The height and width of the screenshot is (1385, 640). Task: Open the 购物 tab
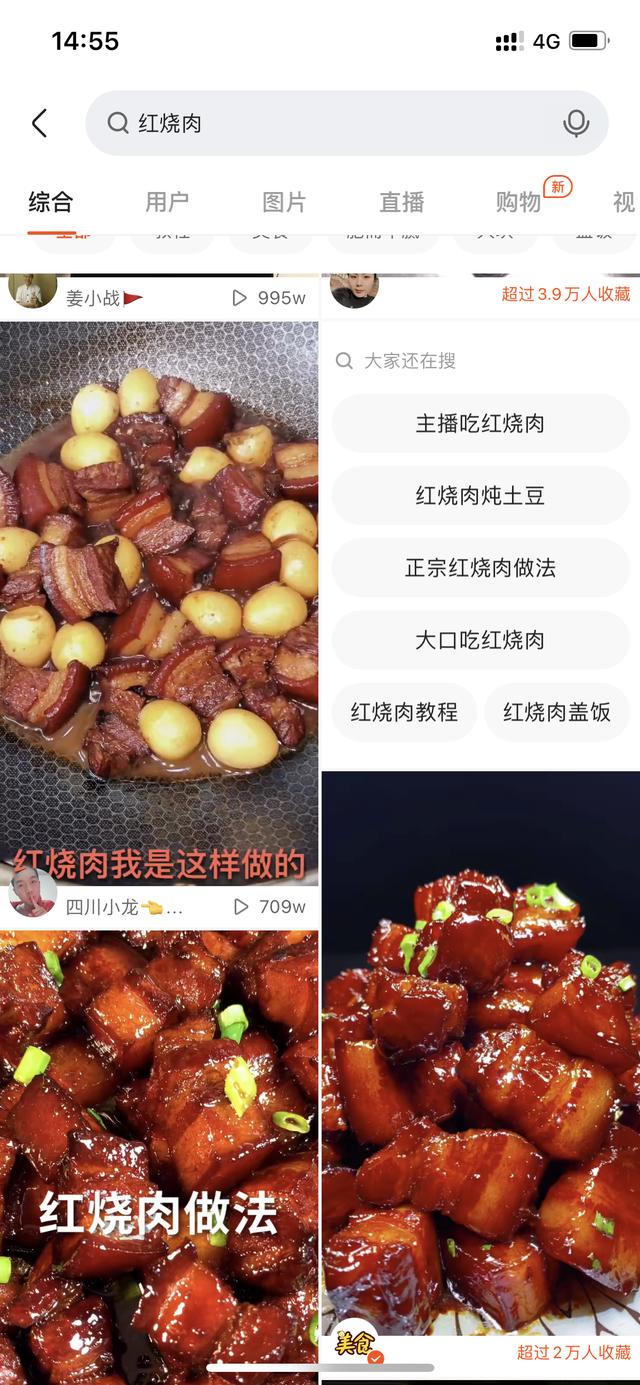518,202
